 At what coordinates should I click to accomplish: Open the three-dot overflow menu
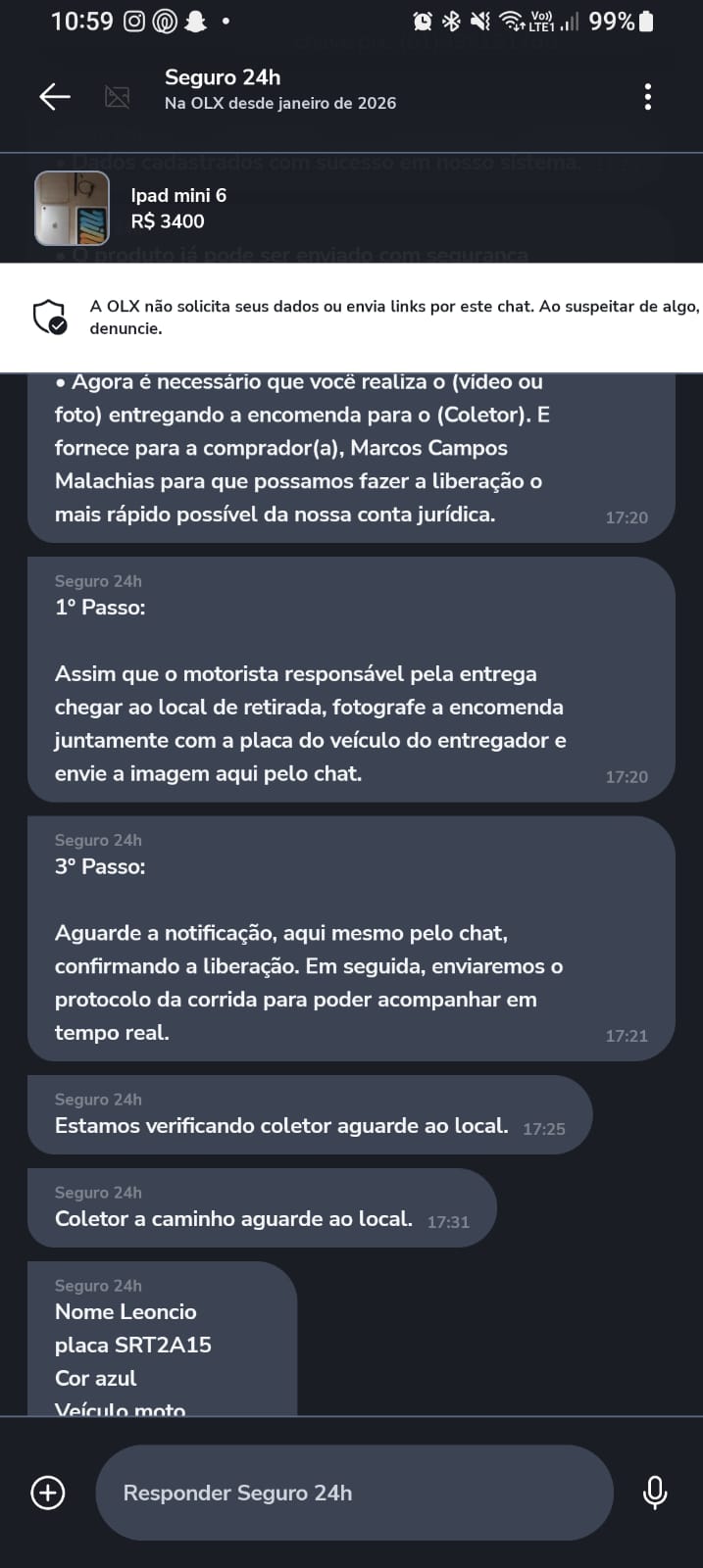point(647,97)
